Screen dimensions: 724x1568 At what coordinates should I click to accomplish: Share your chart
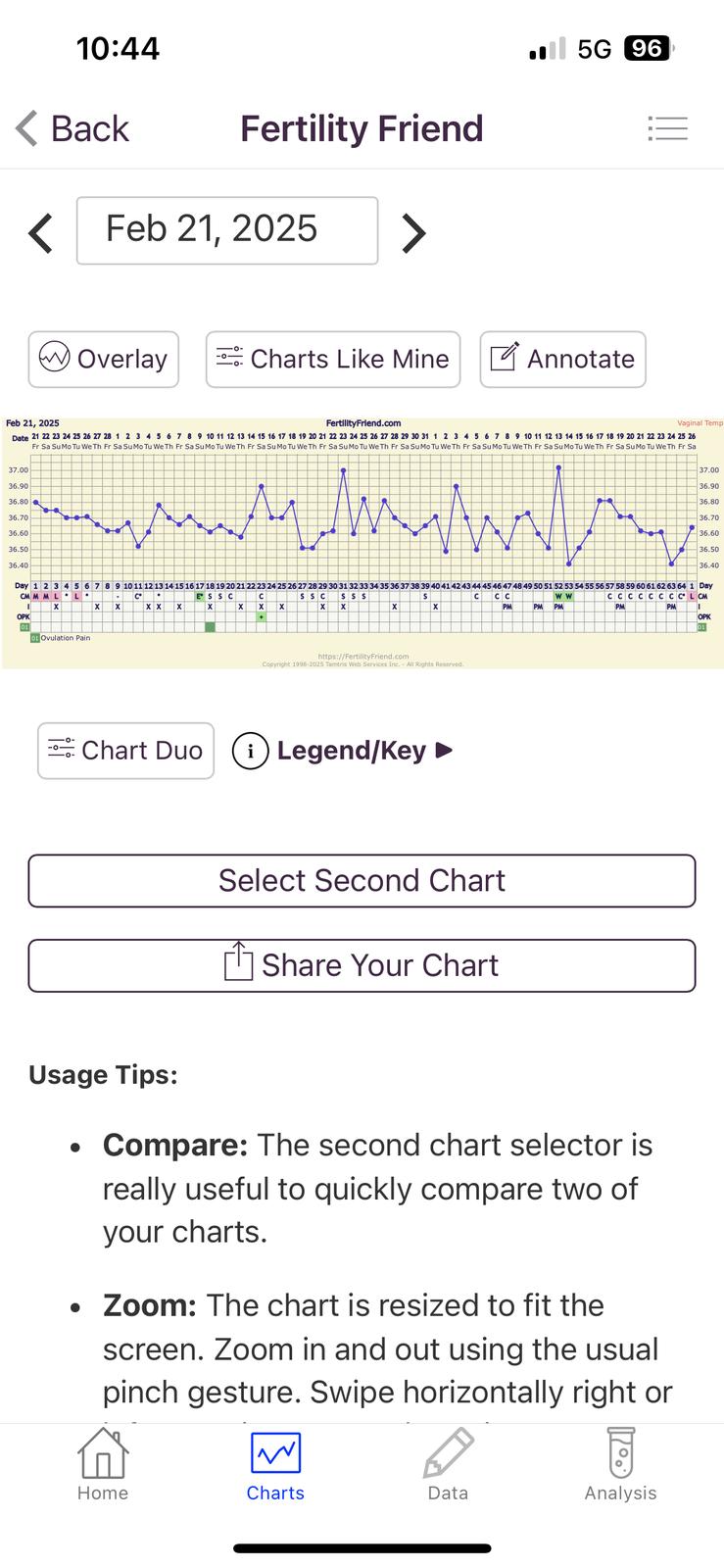coord(362,965)
